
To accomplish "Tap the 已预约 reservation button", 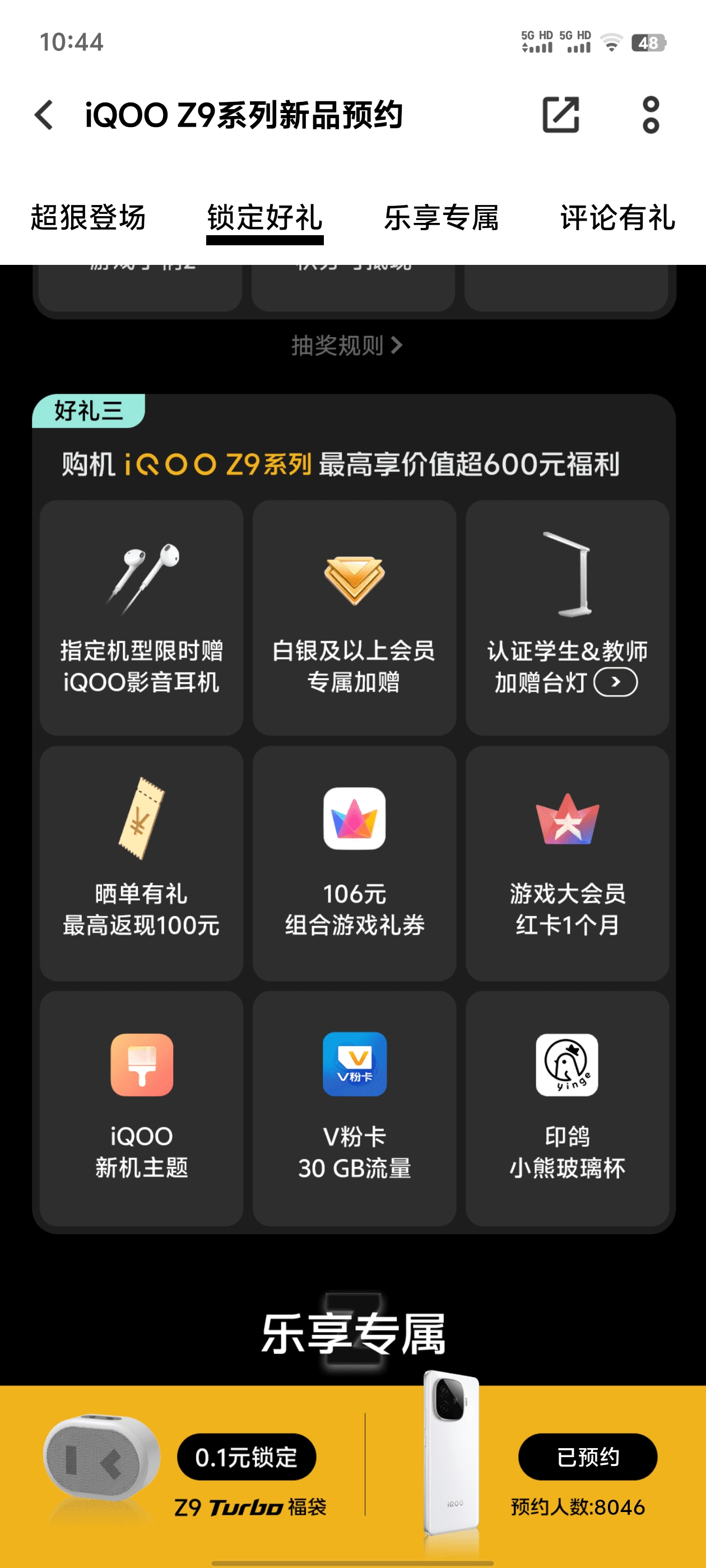I will point(587,1457).
